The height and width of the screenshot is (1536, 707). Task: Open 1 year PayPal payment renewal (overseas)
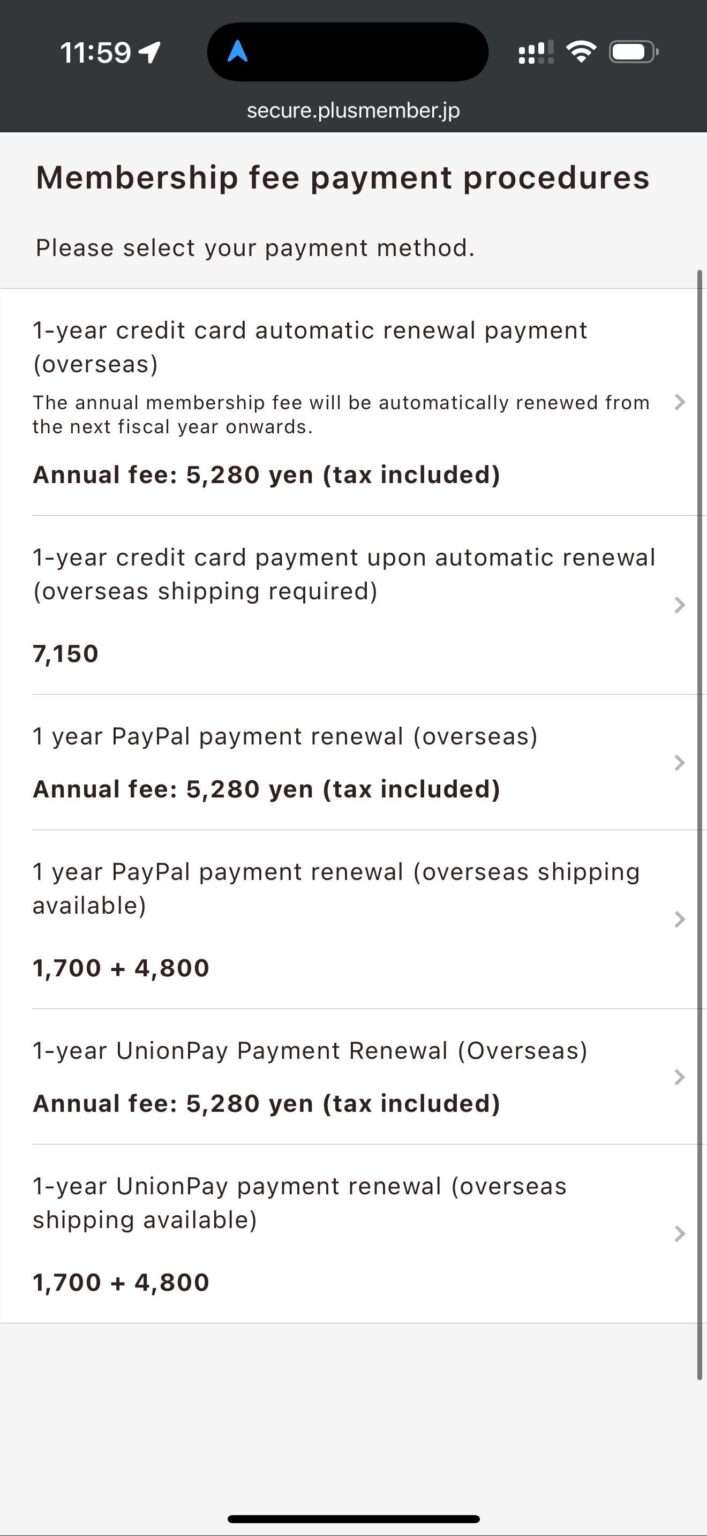pos(340,762)
